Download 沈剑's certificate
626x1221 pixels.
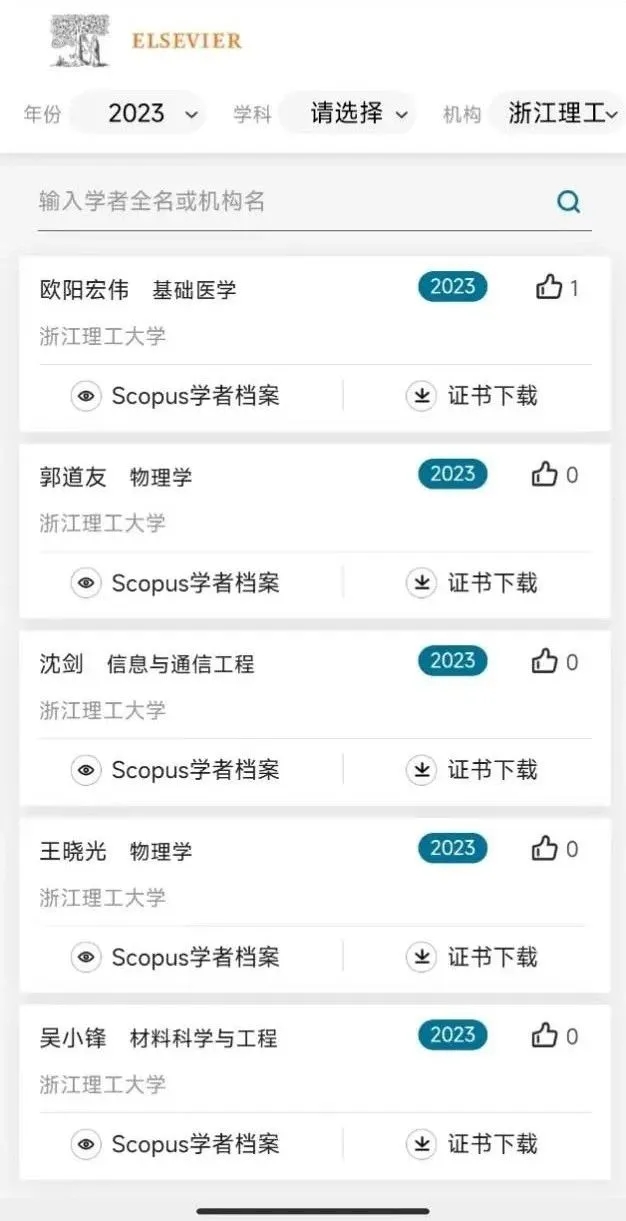pos(472,770)
